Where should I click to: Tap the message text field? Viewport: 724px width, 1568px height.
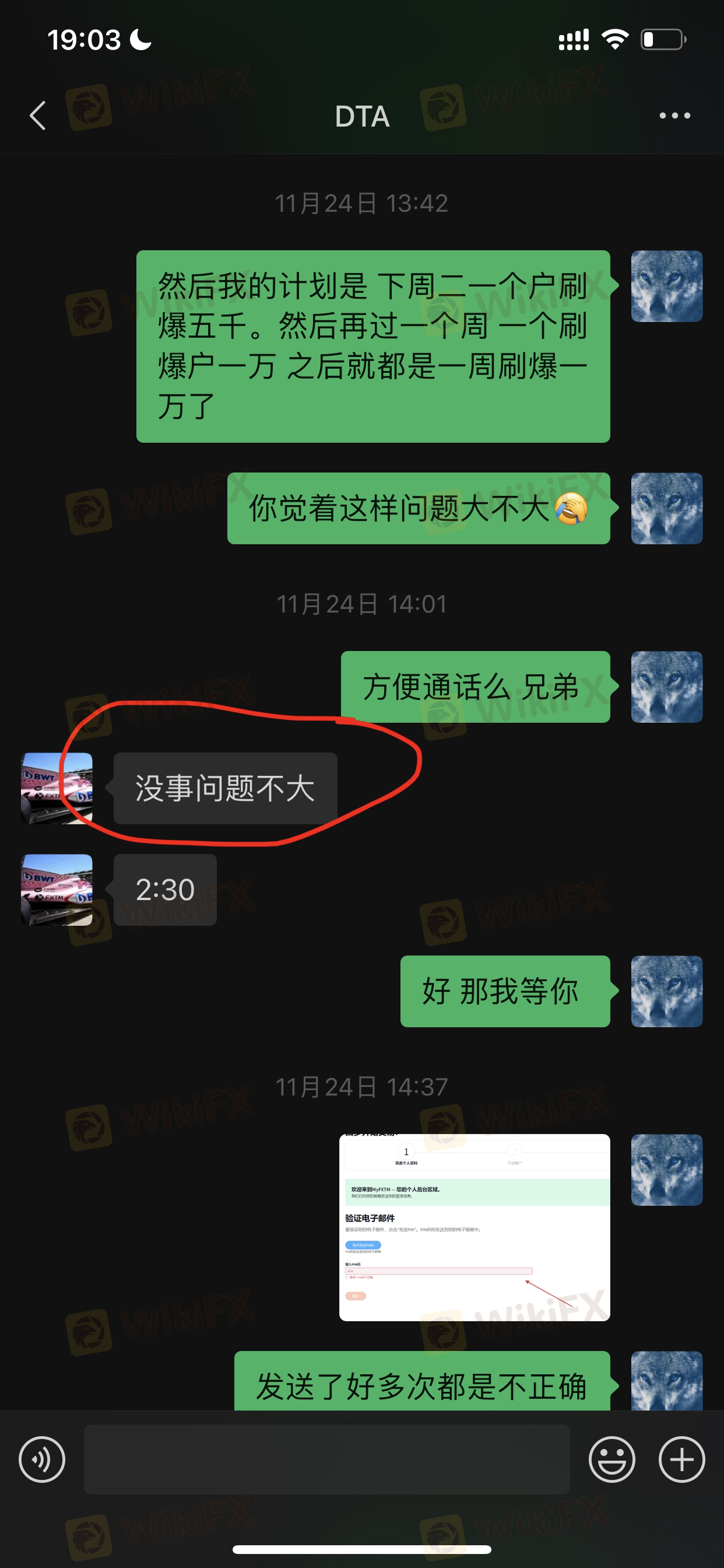click(x=326, y=1459)
